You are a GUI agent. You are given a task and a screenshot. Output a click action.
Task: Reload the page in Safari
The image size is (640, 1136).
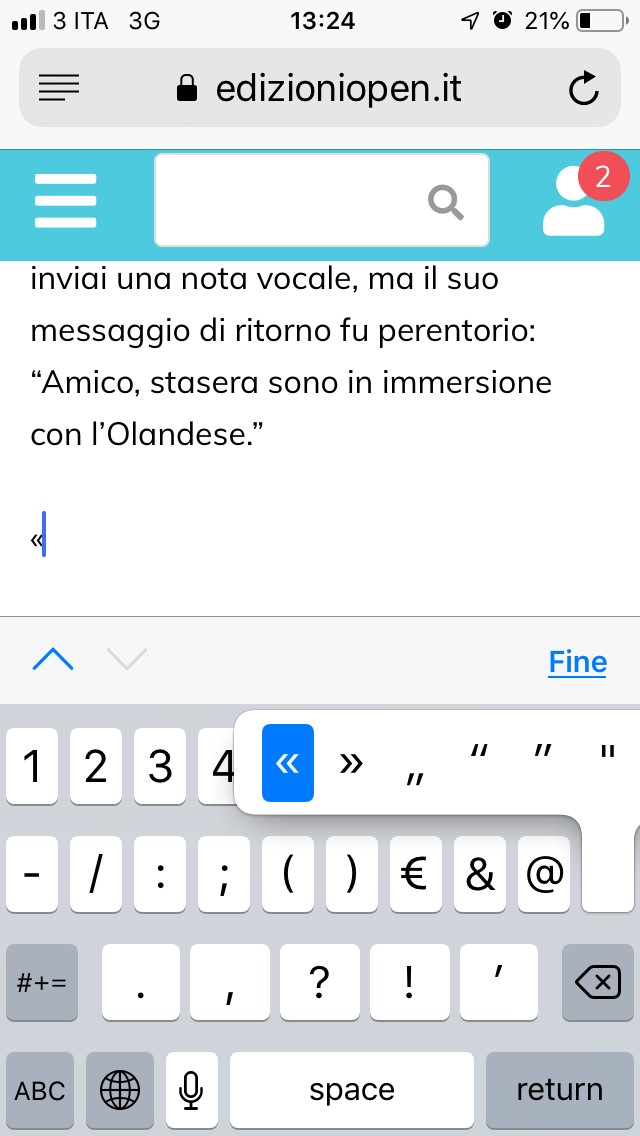coord(583,89)
